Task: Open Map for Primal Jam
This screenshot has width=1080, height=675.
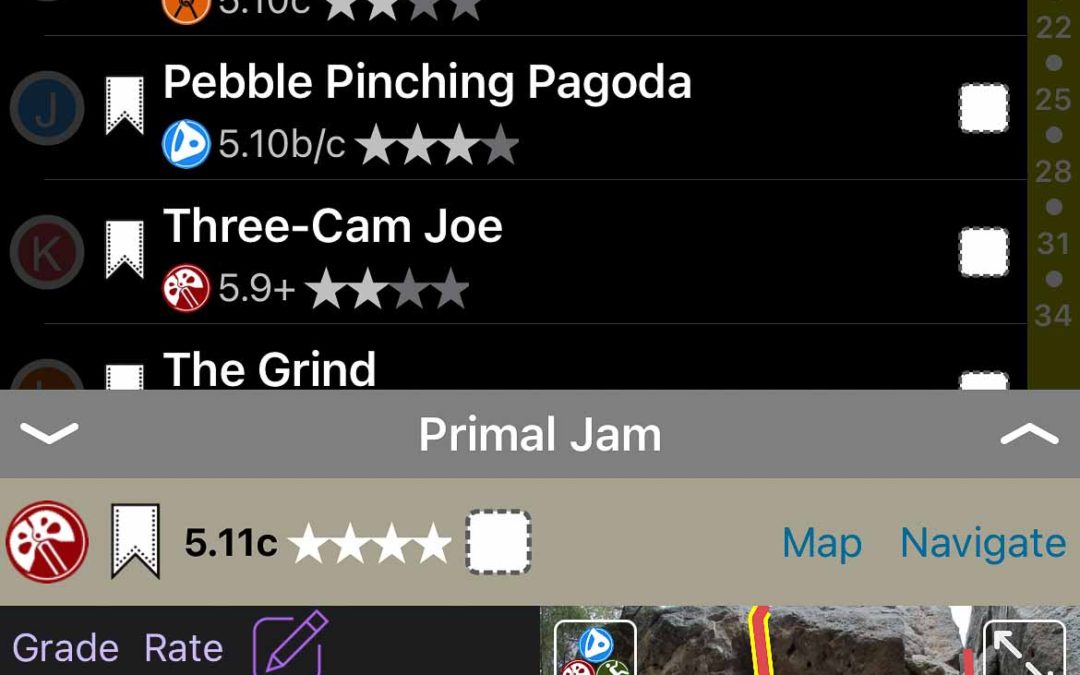Action: tap(821, 543)
